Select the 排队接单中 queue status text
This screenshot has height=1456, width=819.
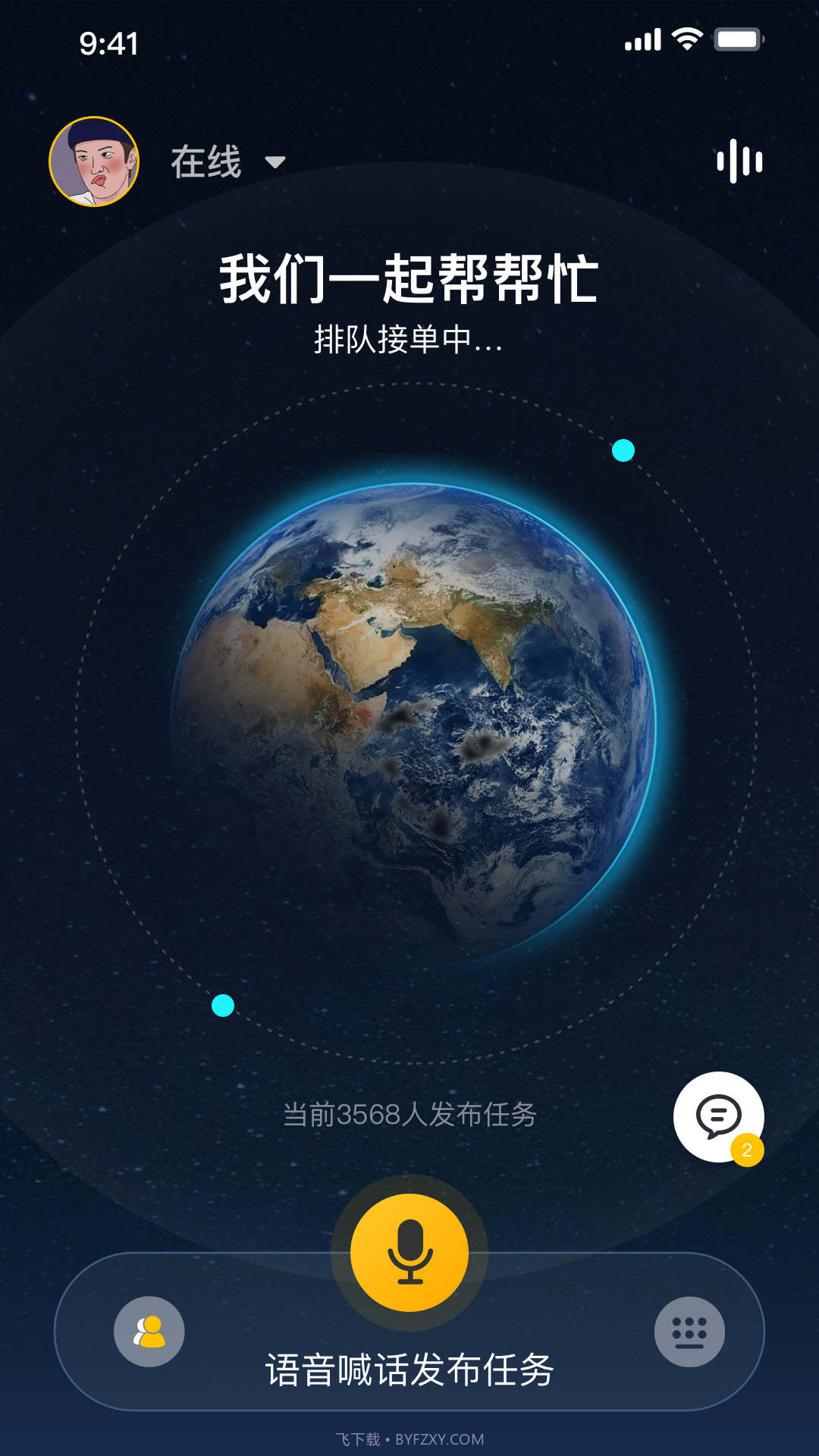click(409, 340)
